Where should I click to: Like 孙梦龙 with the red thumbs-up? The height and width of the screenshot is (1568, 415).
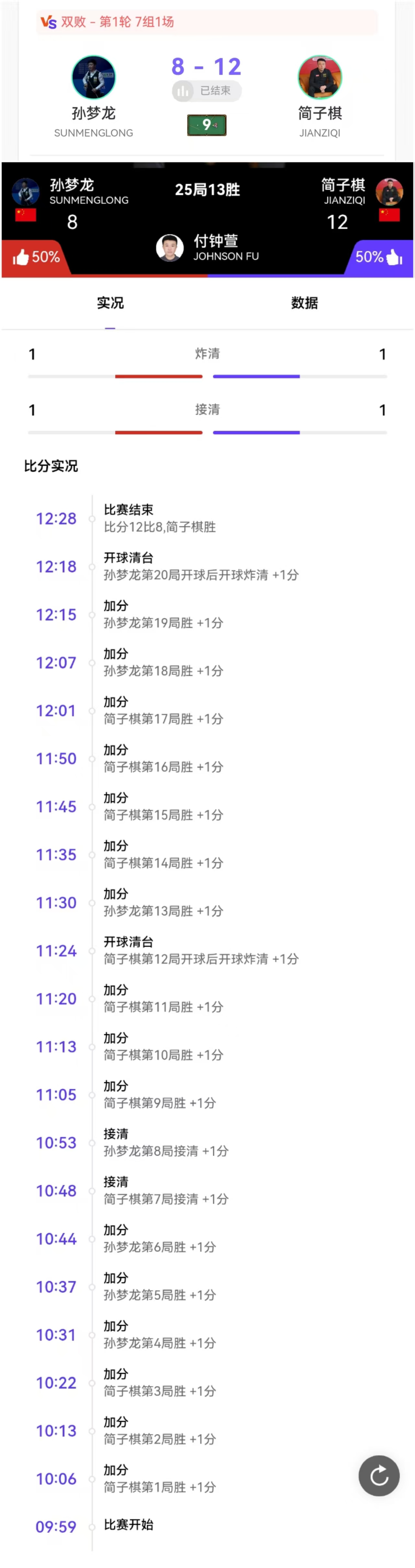(x=21, y=258)
